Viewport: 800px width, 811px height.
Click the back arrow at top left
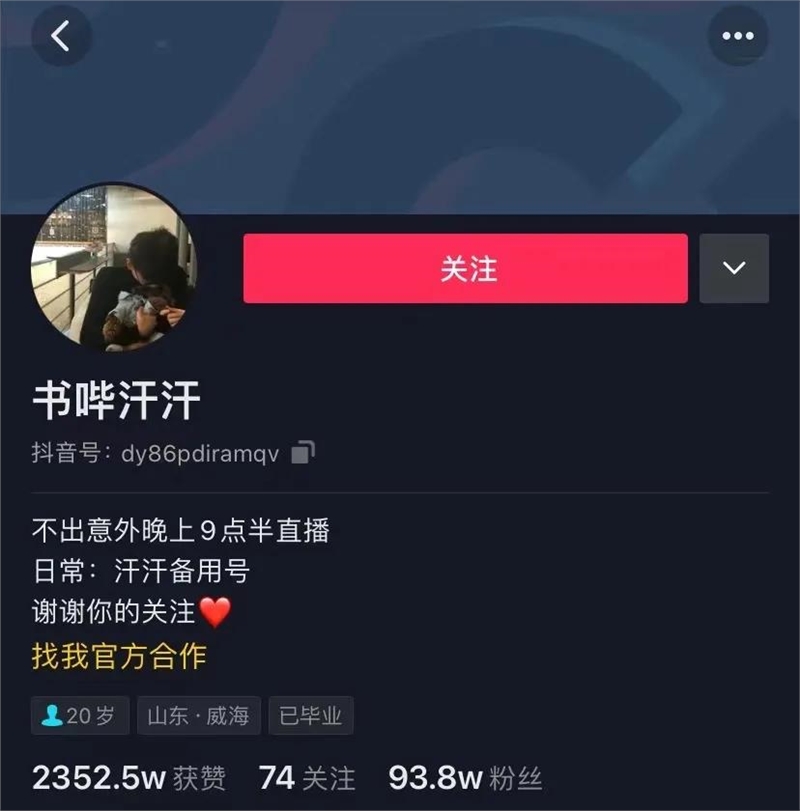pyautogui.click(x=62, y=38)
